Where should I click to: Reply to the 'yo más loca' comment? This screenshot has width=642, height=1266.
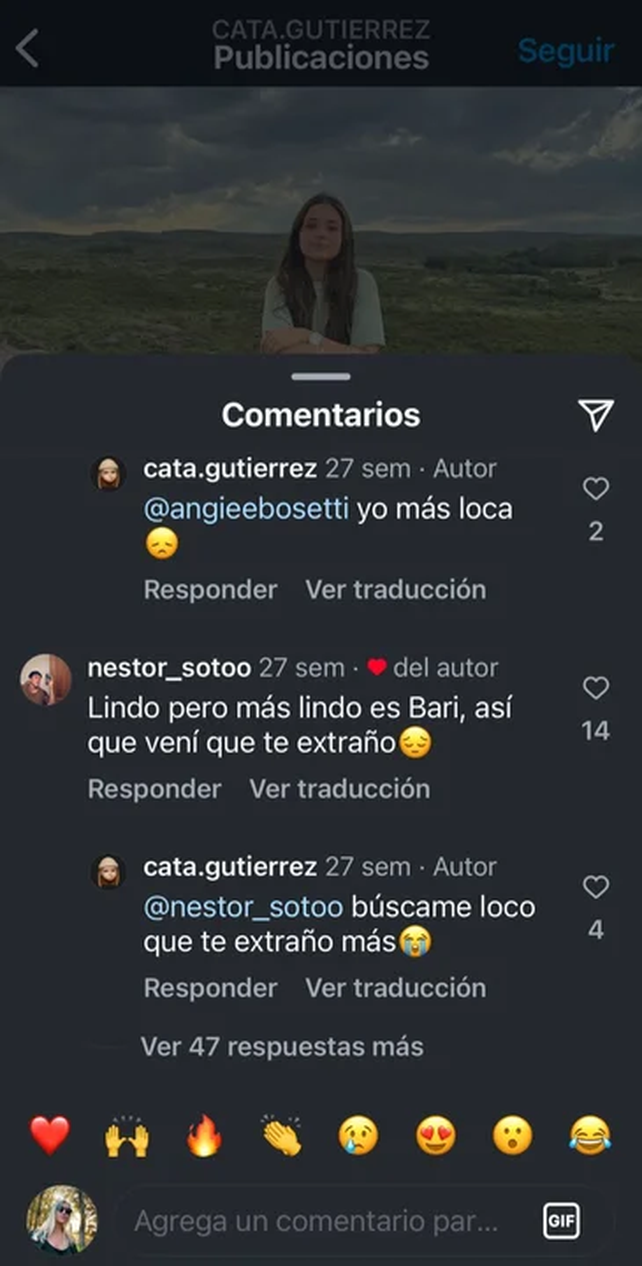click(x=210, y=589)
